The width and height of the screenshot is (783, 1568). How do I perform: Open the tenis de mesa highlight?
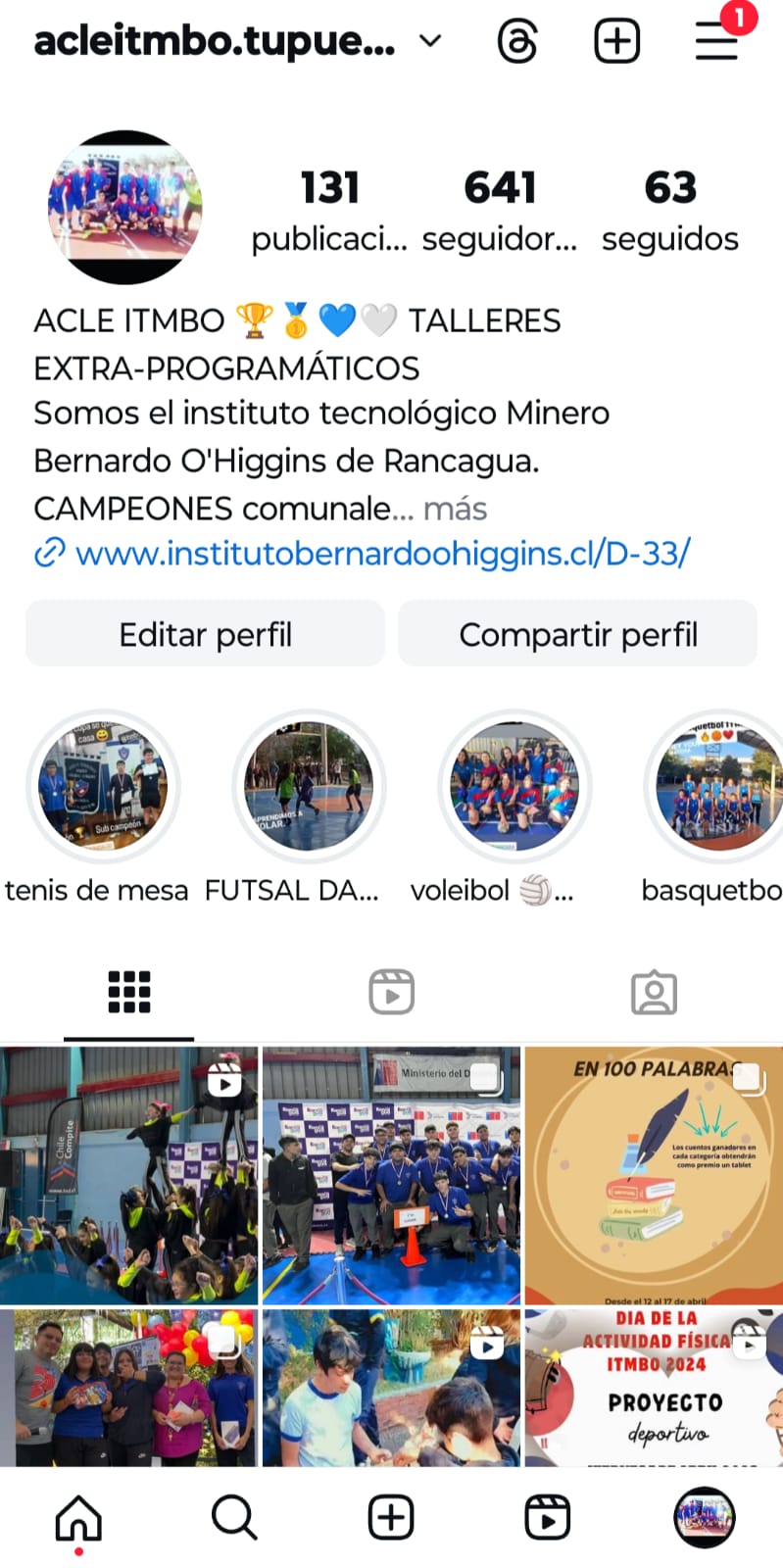[102, 787]
